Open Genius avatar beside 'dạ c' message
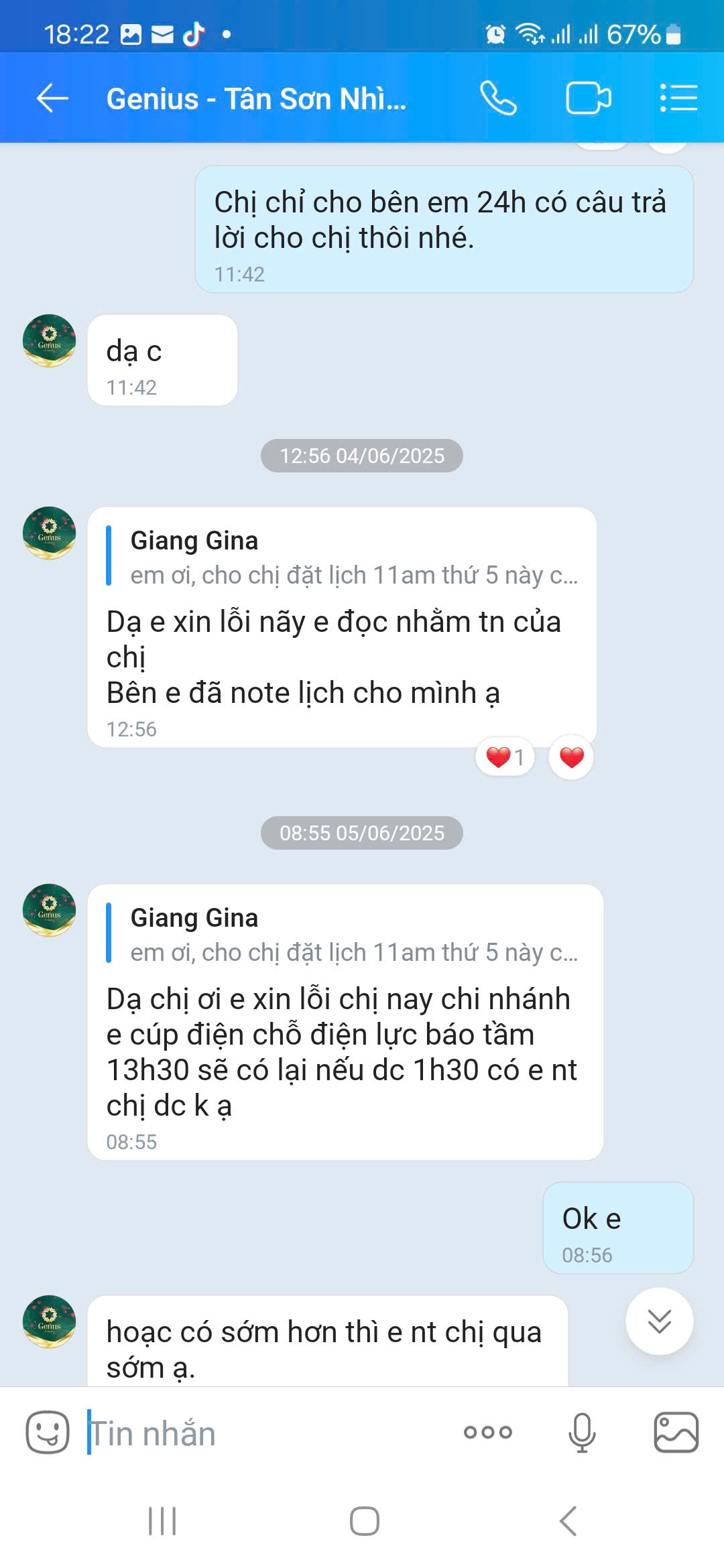 [49, 340]
